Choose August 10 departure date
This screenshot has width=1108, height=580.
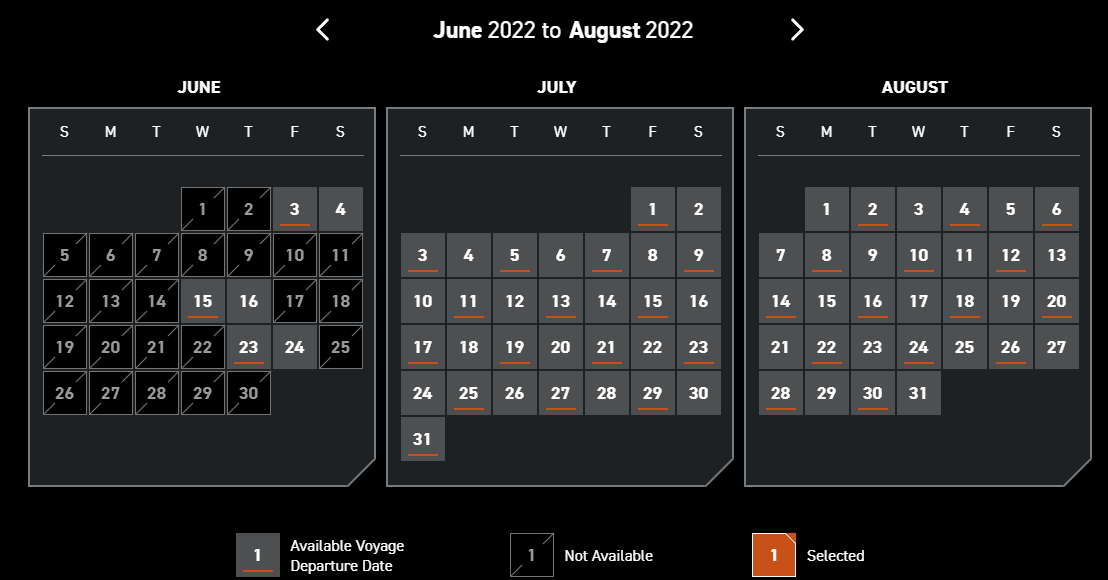(x=919, y=255)
